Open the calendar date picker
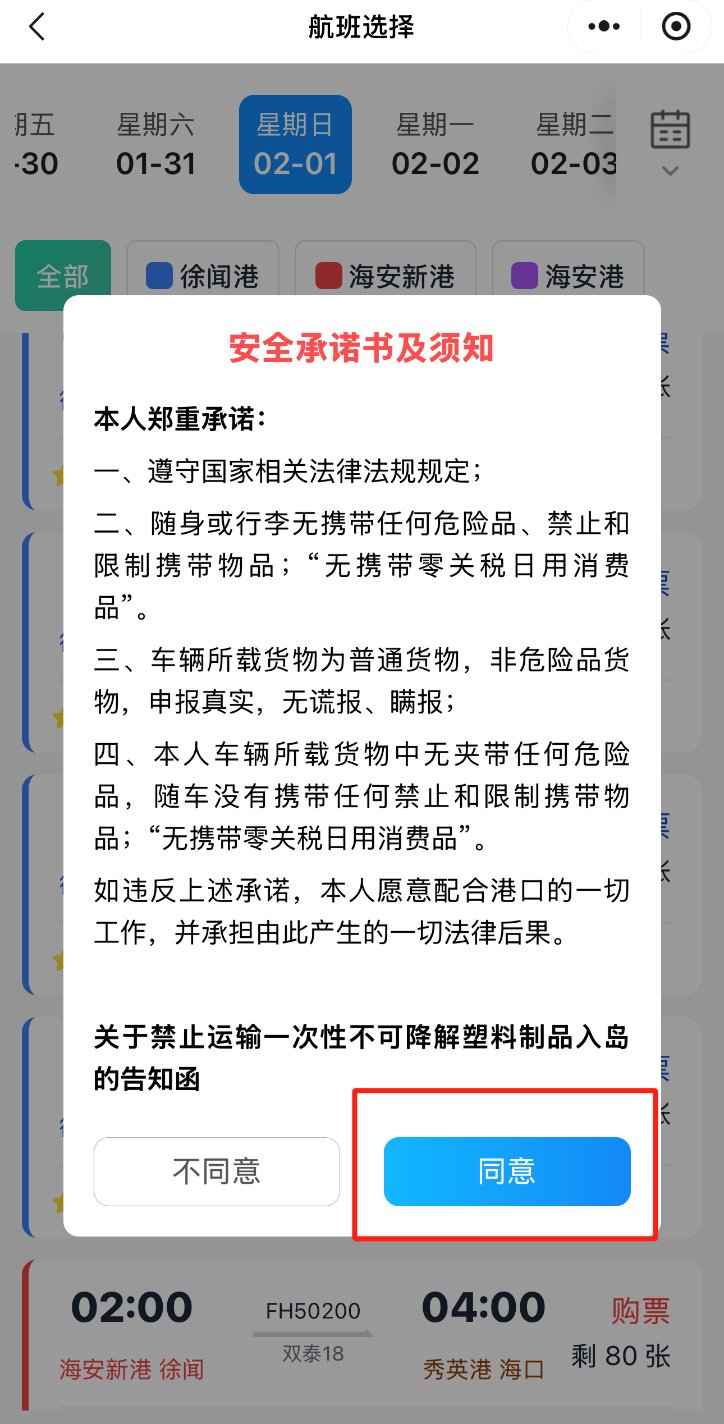This screenshot has height=1424, width=724. point(670,140)
